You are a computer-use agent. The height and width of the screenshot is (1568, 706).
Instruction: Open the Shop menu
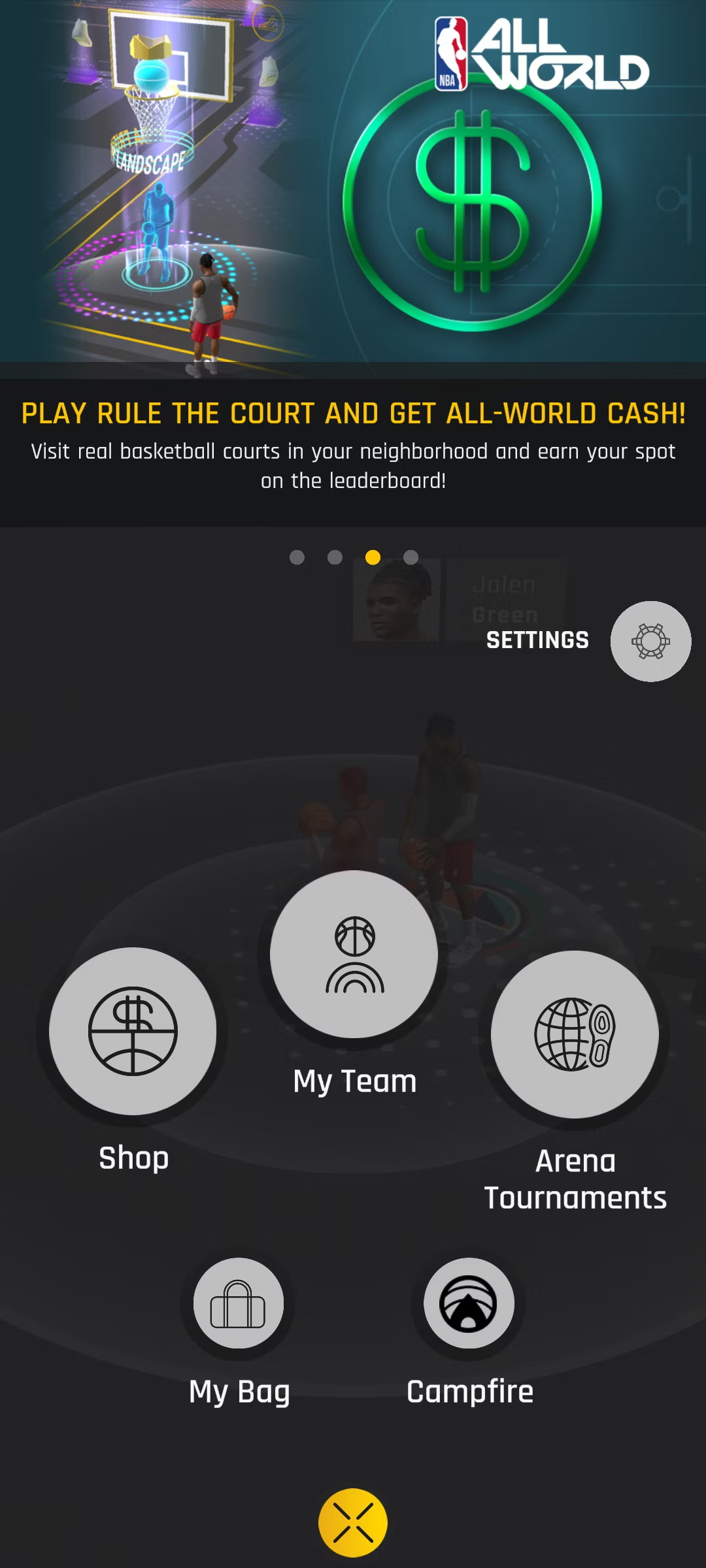point(133,1031)
